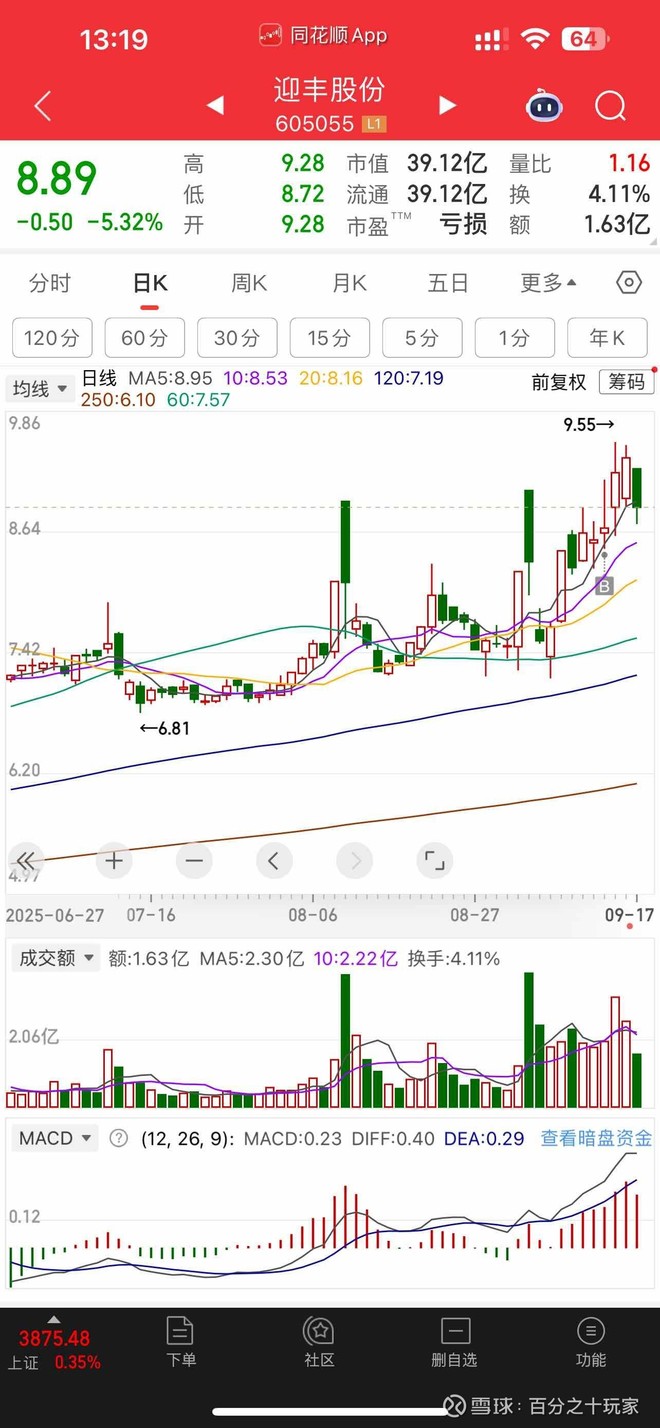Viewport: 660px width, 1428px height.
Task: Select the 月K tab
Action: (x=349, y=283)
